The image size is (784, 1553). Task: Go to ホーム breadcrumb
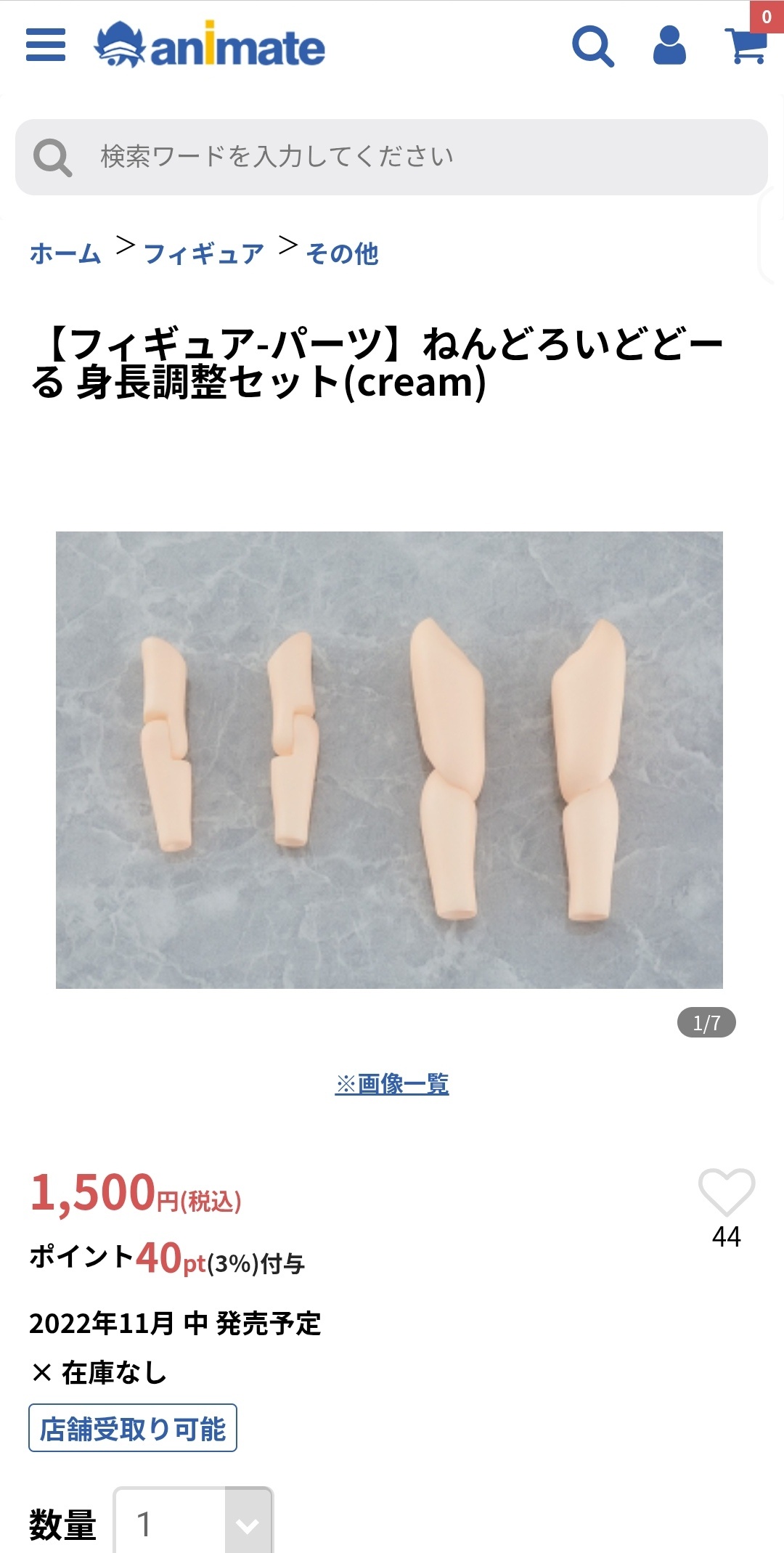pos(65,253)
